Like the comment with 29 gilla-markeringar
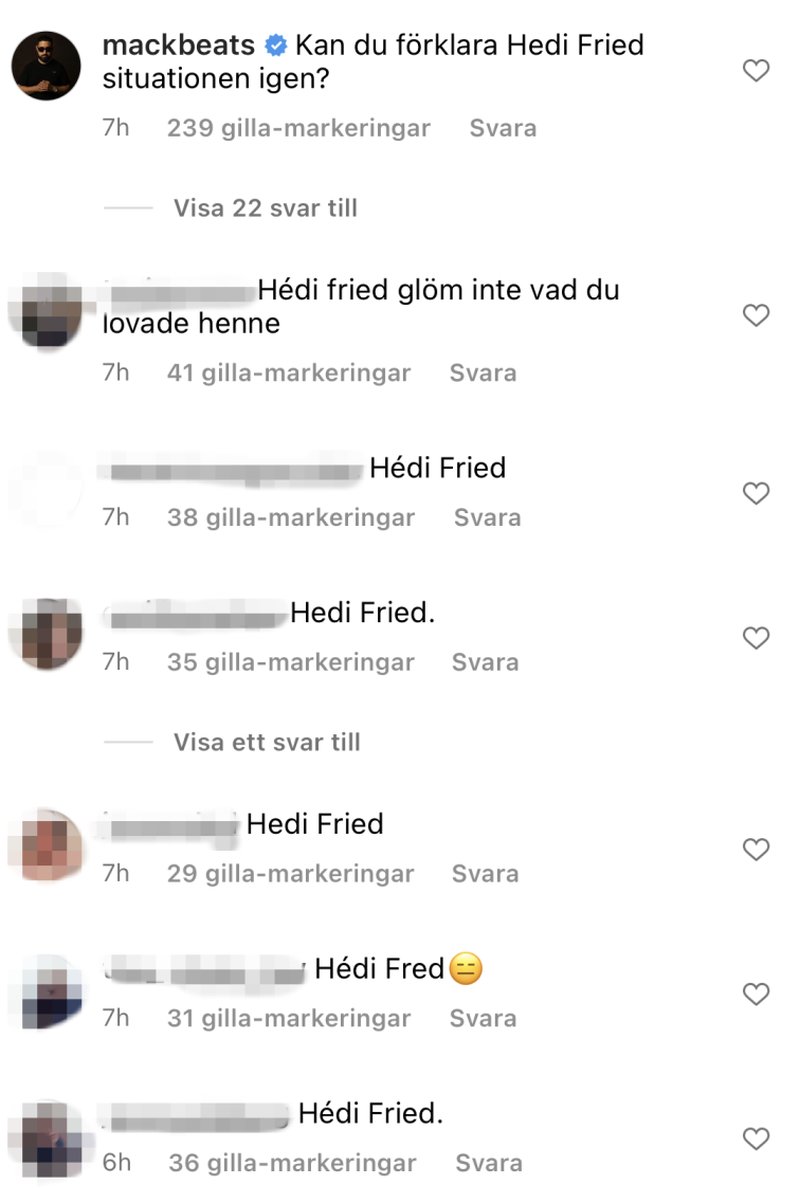Image resolution: width=800 pixels, height=1203 pixels. click(x=757, y=850)
